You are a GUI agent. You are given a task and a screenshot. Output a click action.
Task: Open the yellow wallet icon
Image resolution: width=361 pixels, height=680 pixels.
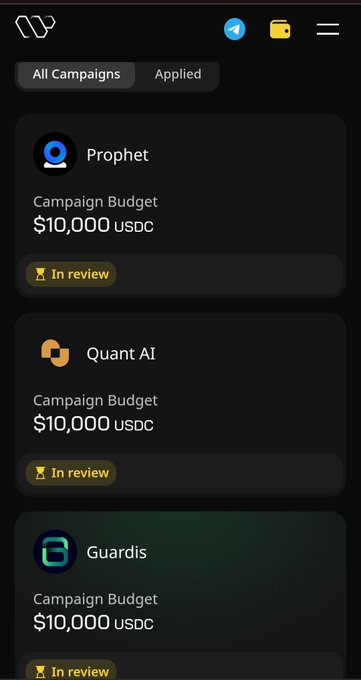(280, 29)
